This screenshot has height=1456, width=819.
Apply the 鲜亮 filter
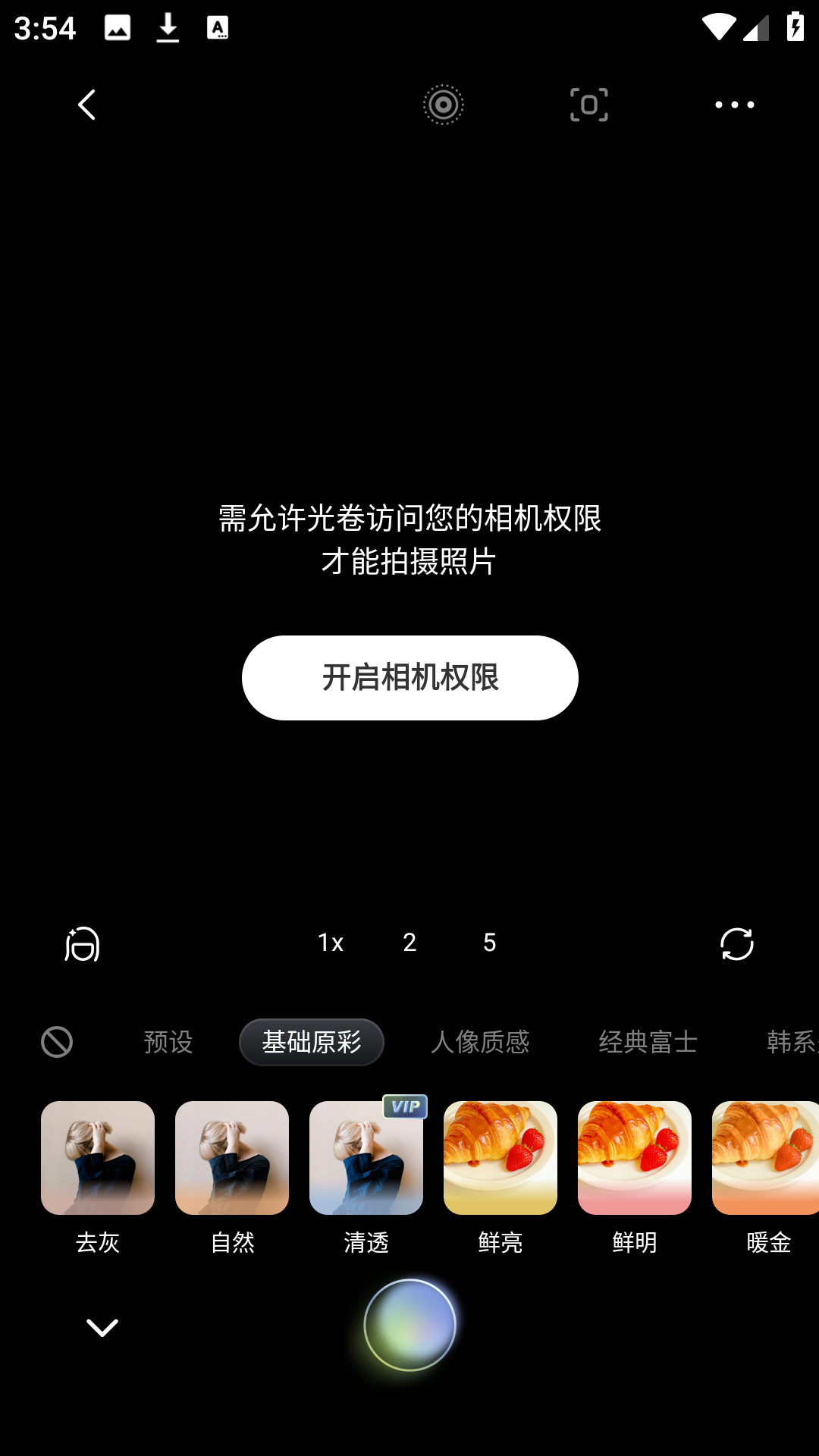tap(500, 1156)
